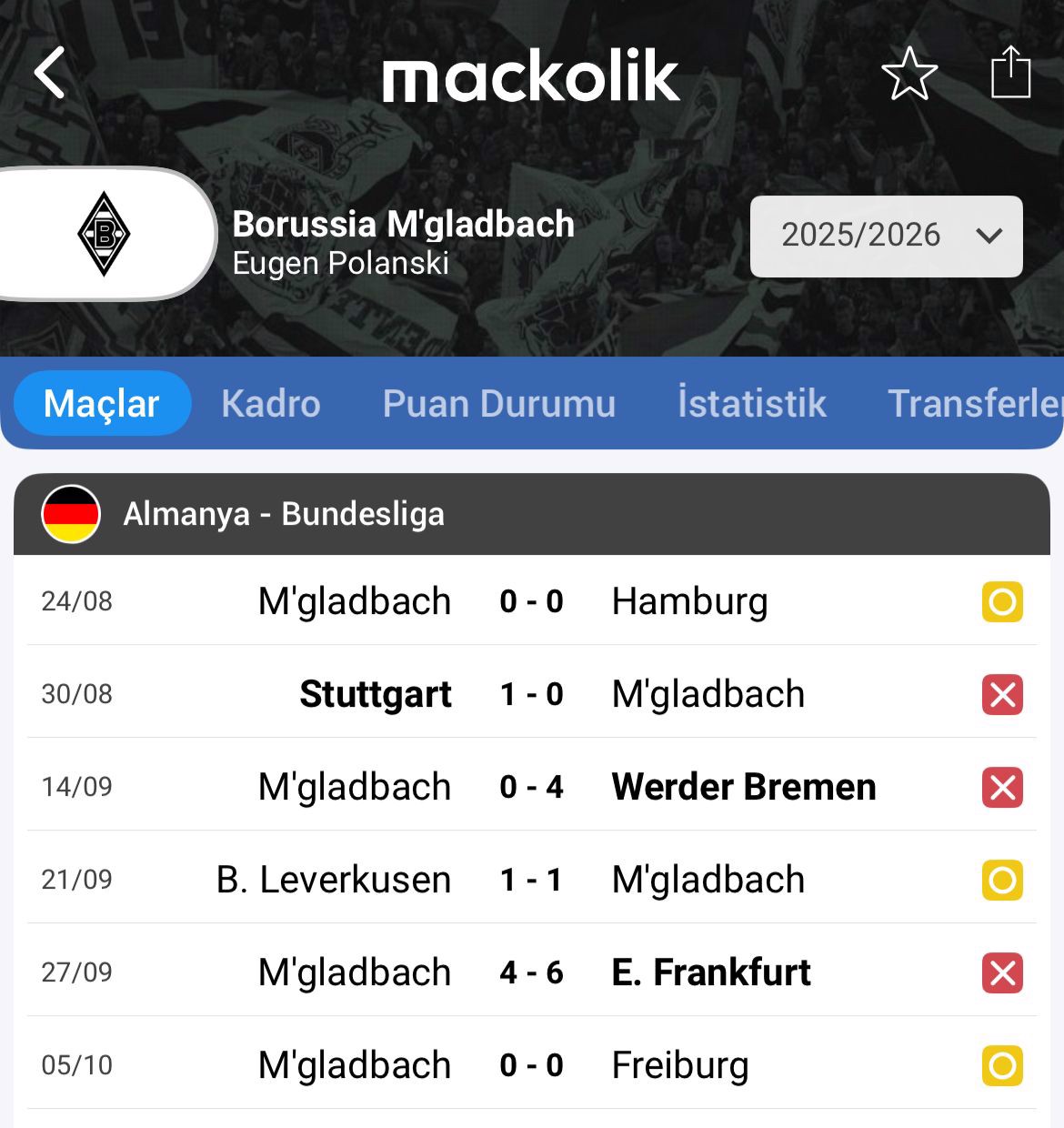The image size is (1064, 1128).
Task: Share this team page
Action: click(1010, 73)
